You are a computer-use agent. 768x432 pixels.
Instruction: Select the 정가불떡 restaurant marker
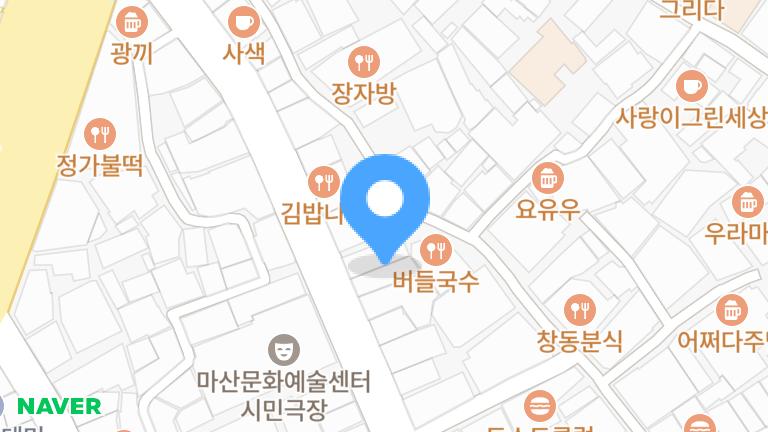99,133
